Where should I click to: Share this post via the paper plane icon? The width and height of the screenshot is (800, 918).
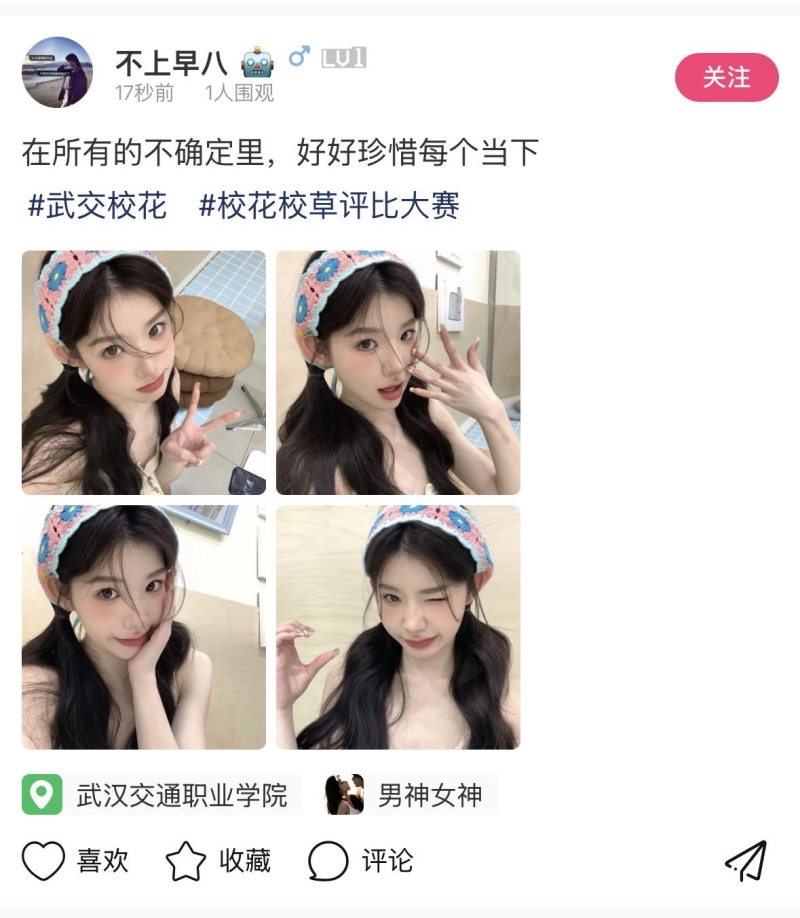pos(745,860)
